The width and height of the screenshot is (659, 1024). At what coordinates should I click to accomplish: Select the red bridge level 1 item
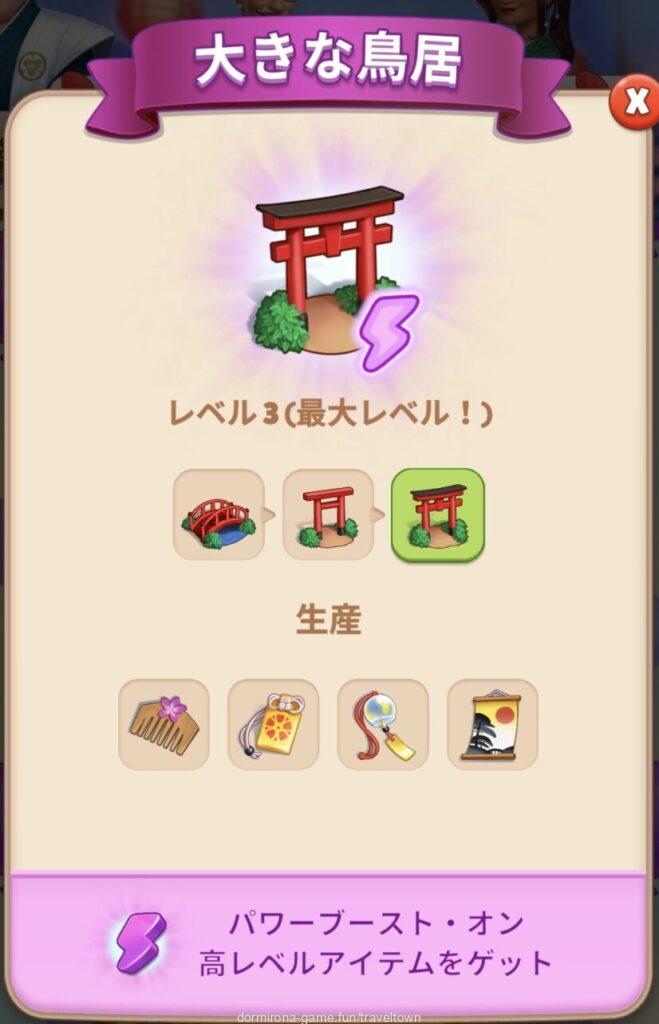point(218,515)
